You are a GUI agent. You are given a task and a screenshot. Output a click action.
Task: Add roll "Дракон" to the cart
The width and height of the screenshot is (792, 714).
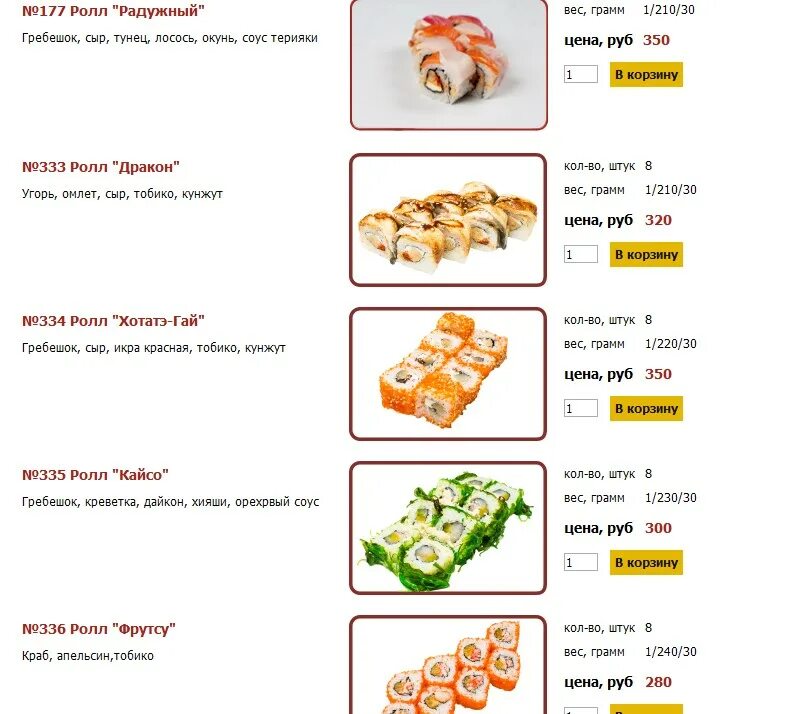pos(646,255)
